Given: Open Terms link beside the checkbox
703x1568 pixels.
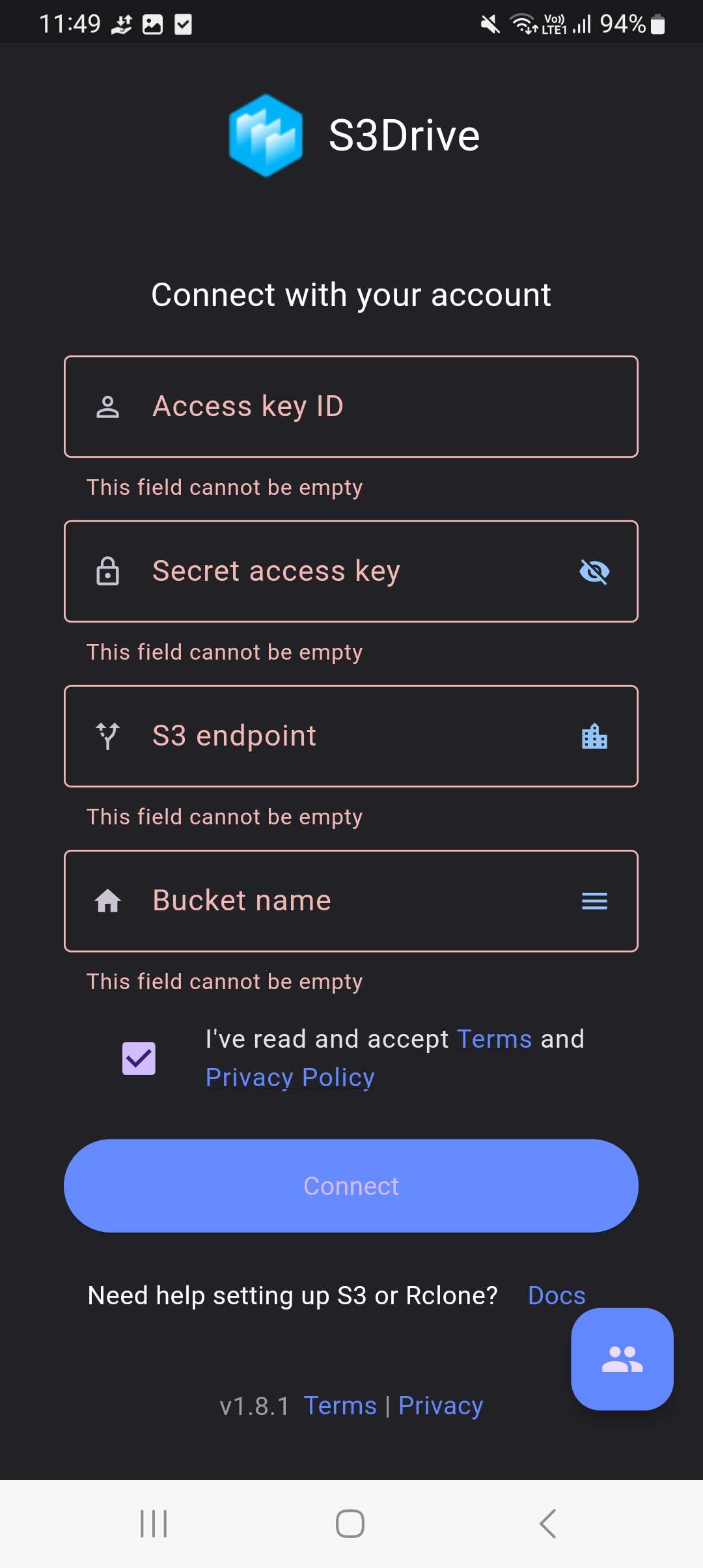Looking at the screenshot, I should click(x=495, y=1039).
